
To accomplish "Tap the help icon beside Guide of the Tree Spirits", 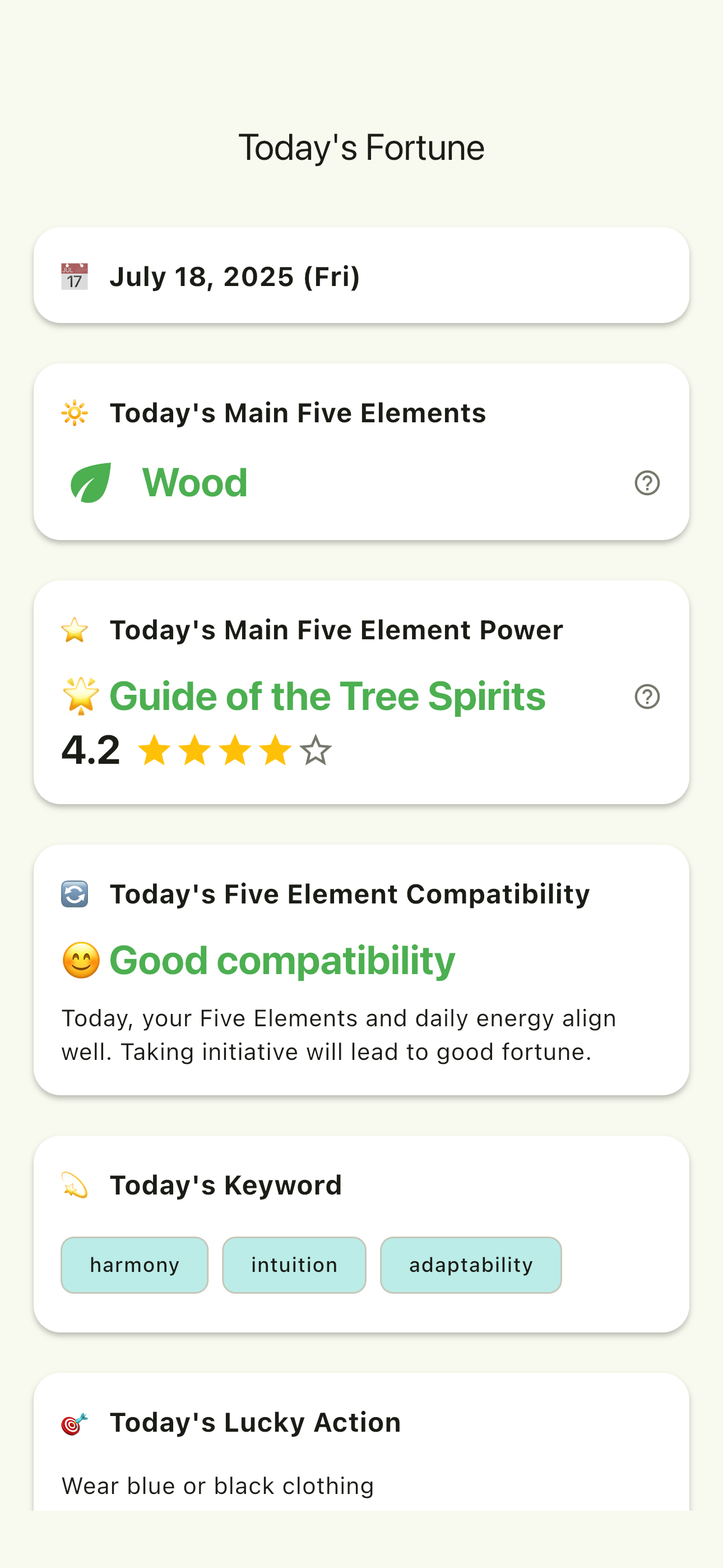I will pos(647,697).
